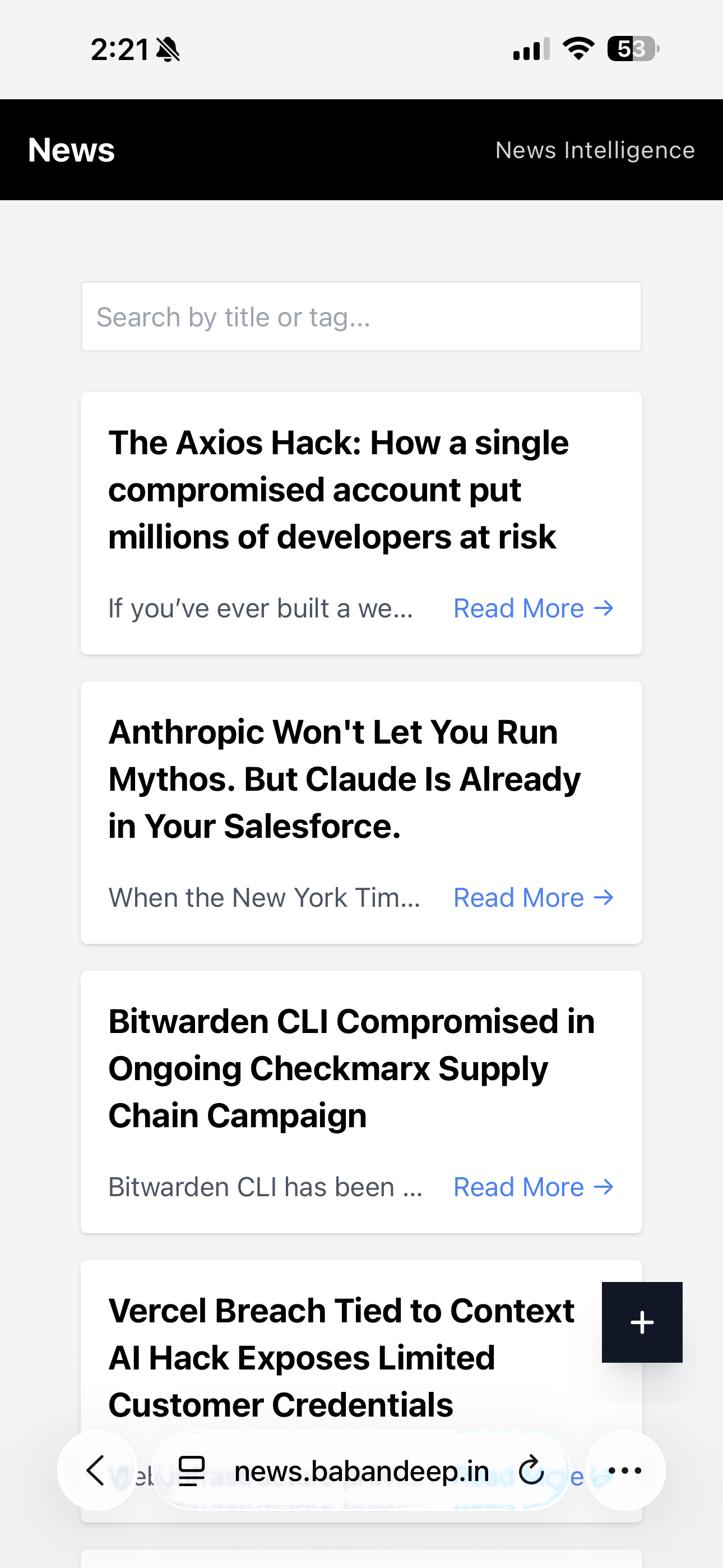723x1568 pixels.
Task: Tap the Read More arrow on the Axios article
Action: [532, 607]
